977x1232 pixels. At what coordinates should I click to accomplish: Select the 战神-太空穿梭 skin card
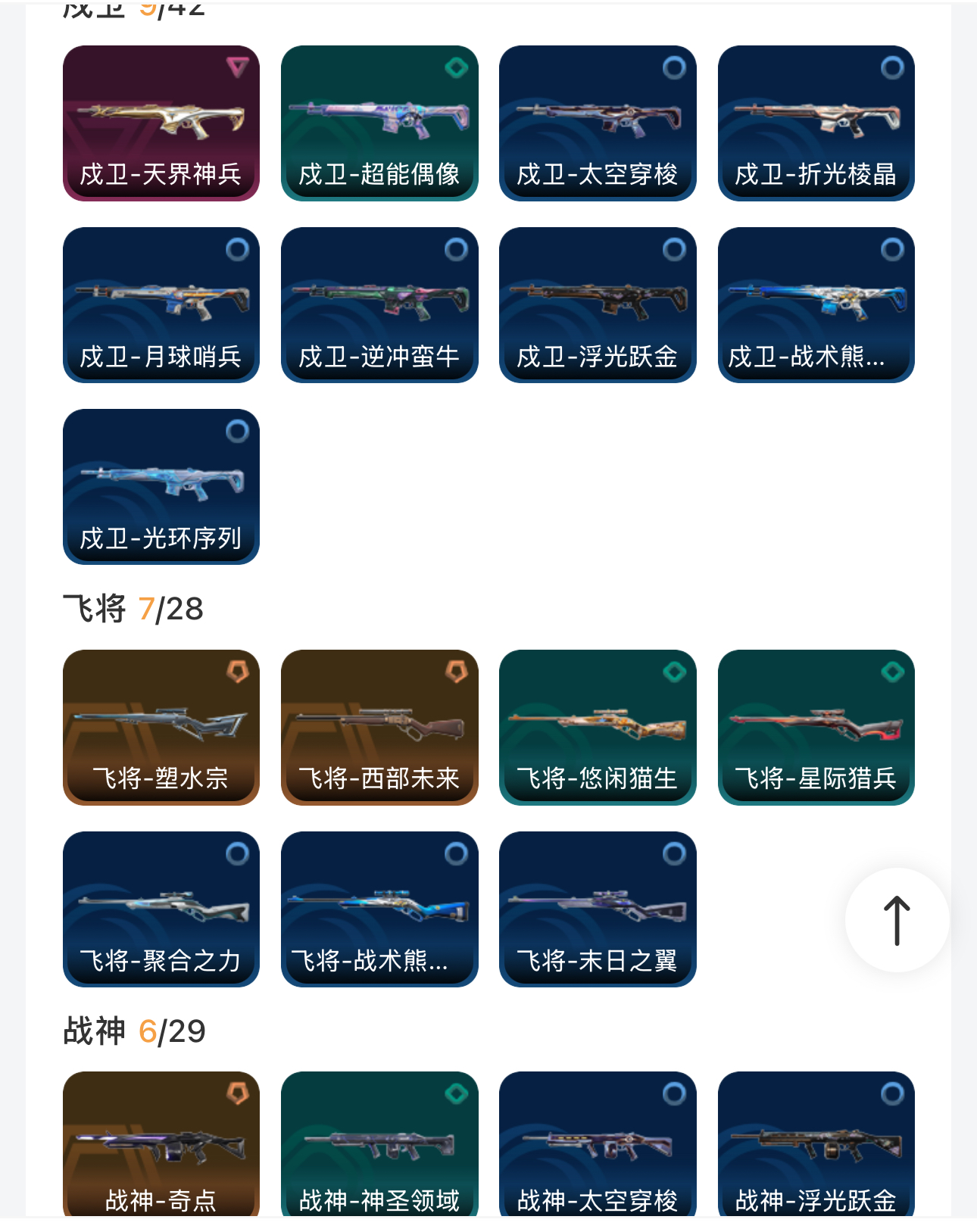(x=598, y=1143)
